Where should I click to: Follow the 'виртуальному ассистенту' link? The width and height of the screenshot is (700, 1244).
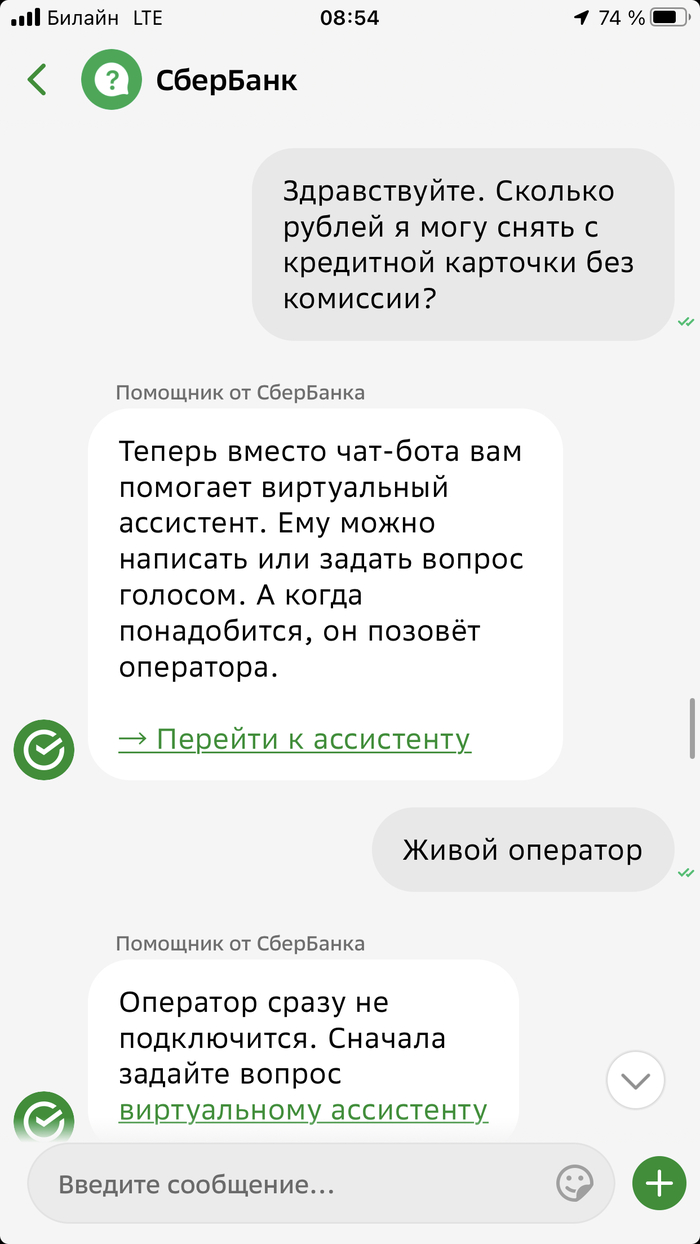pyautogui.click(x=303, y=1110)
